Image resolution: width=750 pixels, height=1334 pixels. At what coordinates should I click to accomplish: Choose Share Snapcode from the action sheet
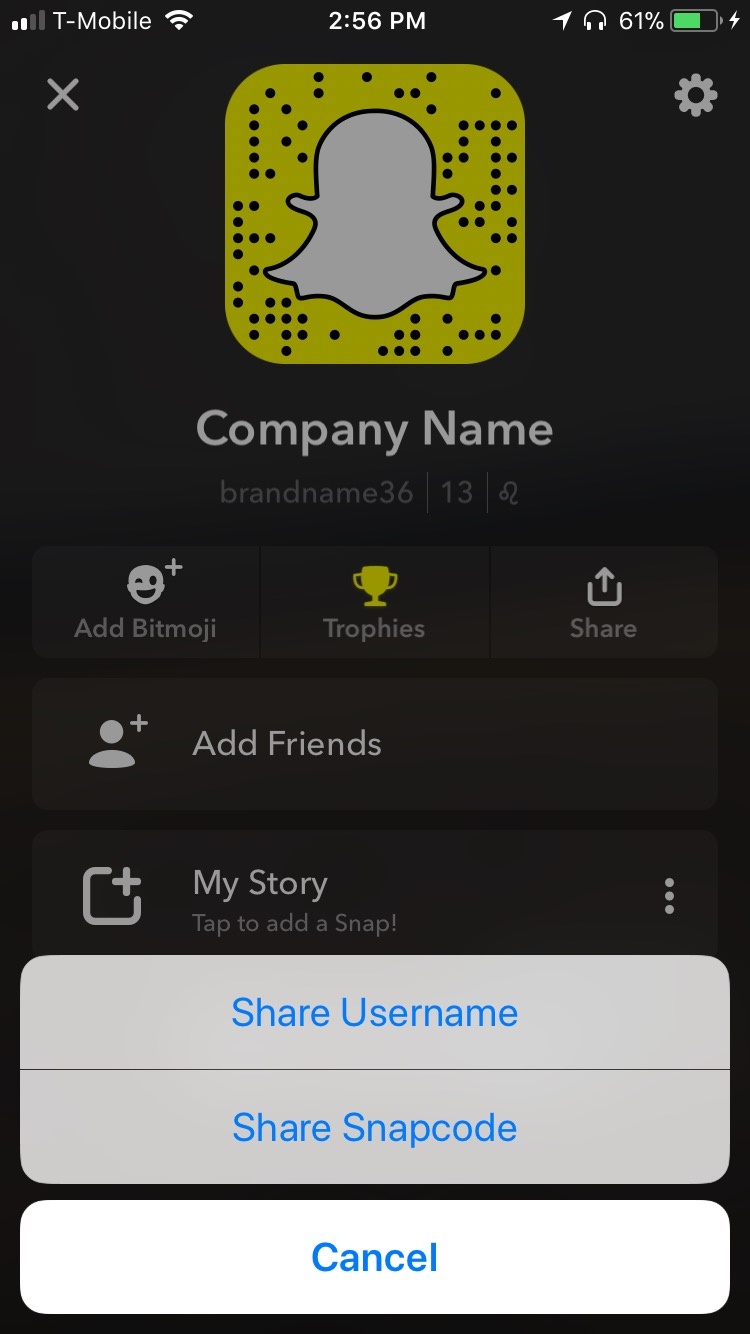click(374, 1127)
